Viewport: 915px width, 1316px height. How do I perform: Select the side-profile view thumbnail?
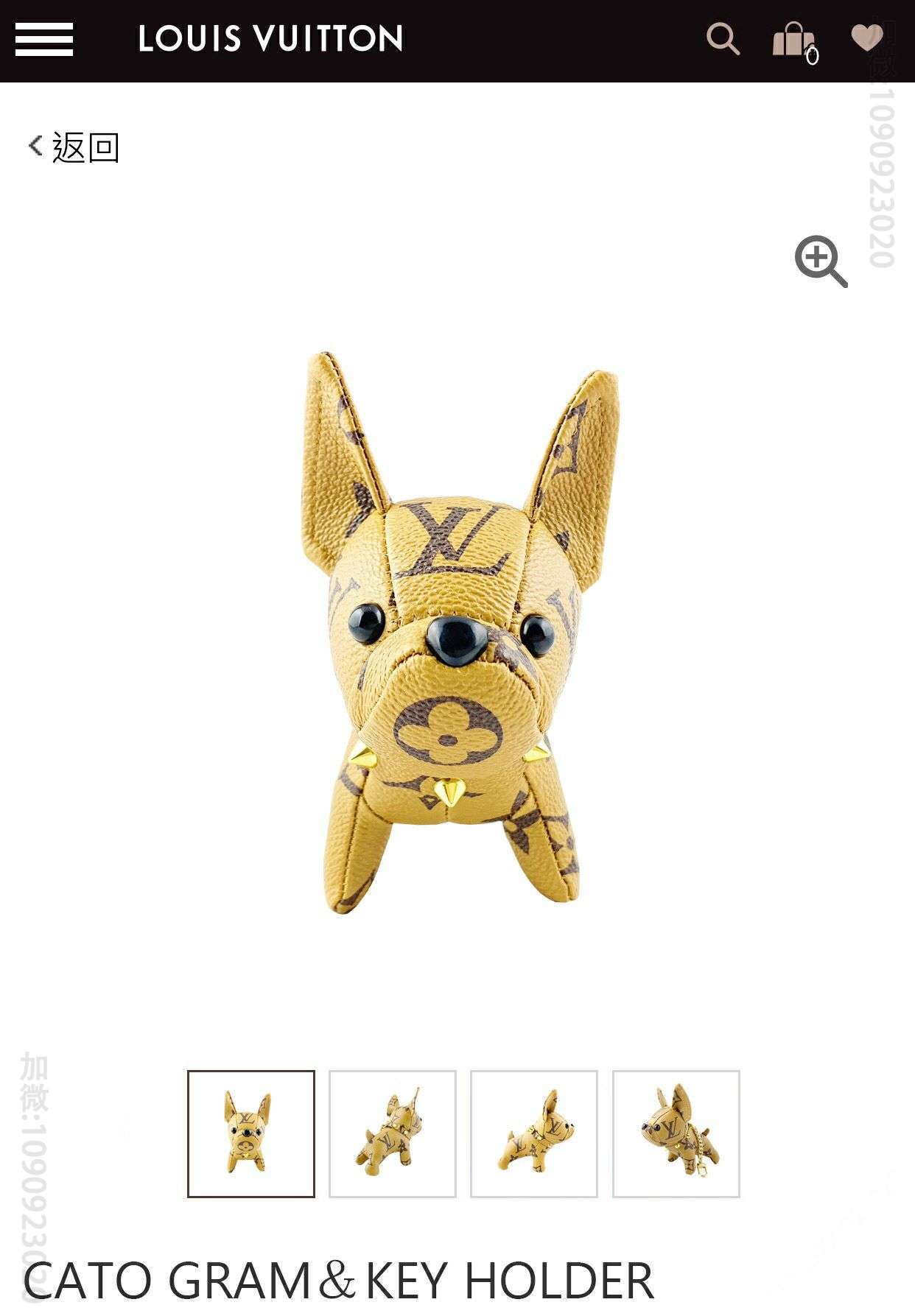point(533,1133)
